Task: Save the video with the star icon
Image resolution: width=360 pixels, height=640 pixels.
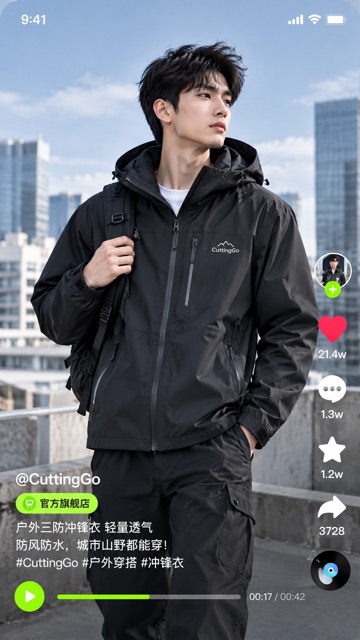Action: click(332, 449)
